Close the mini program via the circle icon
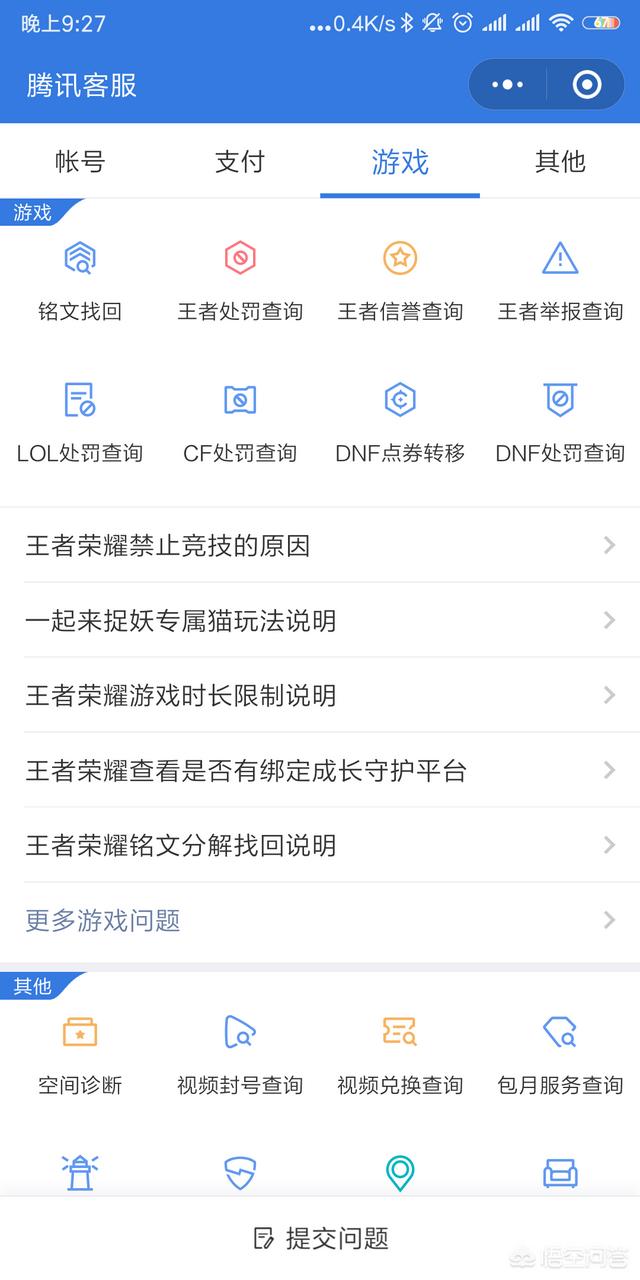 tap(587, 85)
